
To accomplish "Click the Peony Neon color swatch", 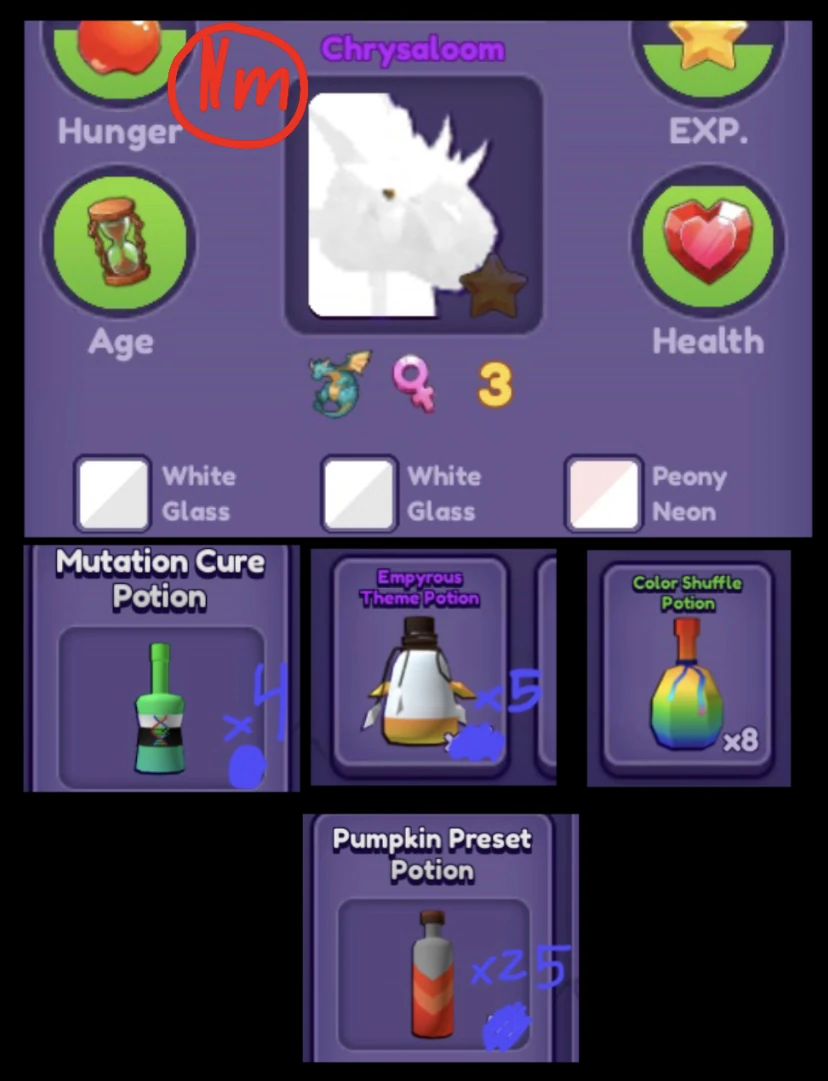I will (603, 492).
